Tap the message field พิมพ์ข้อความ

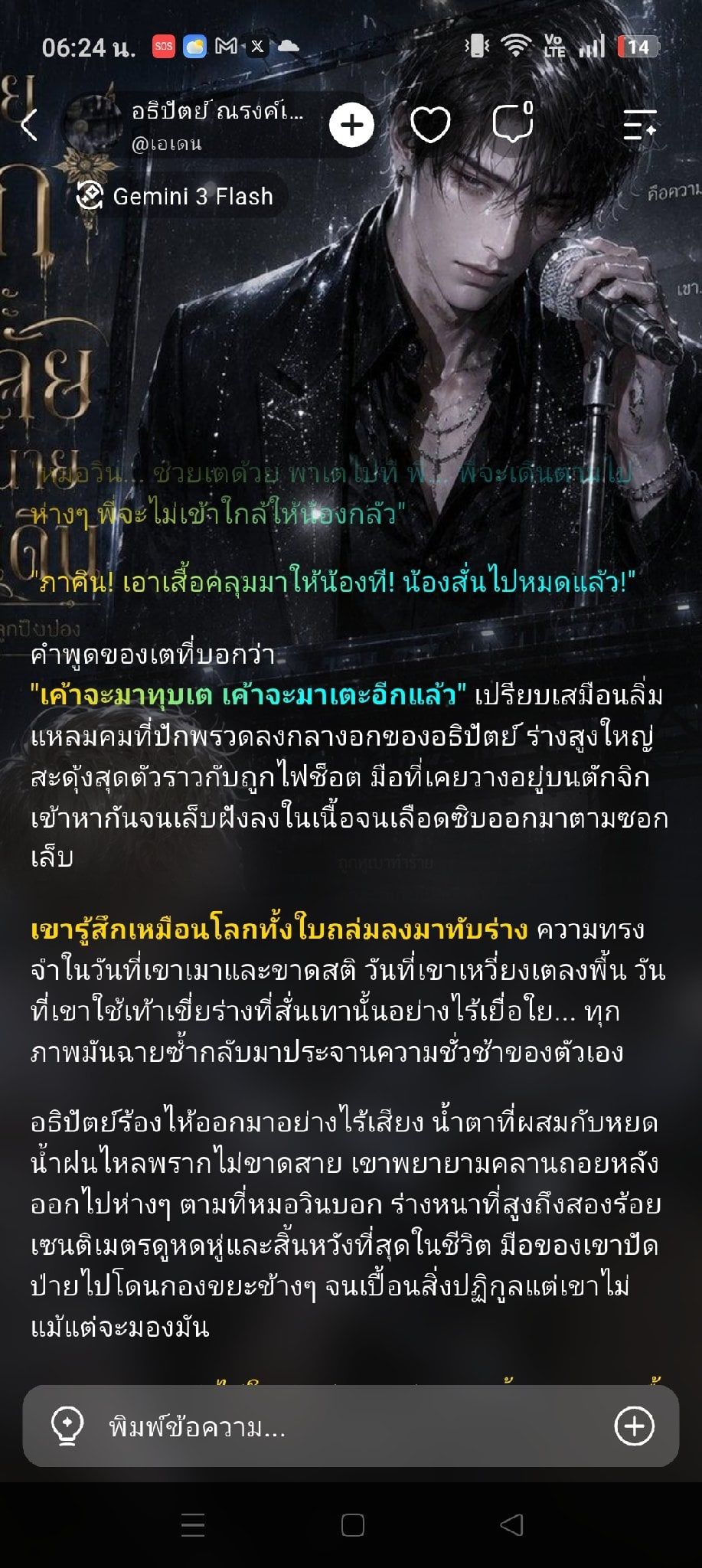coord(352,1427)
